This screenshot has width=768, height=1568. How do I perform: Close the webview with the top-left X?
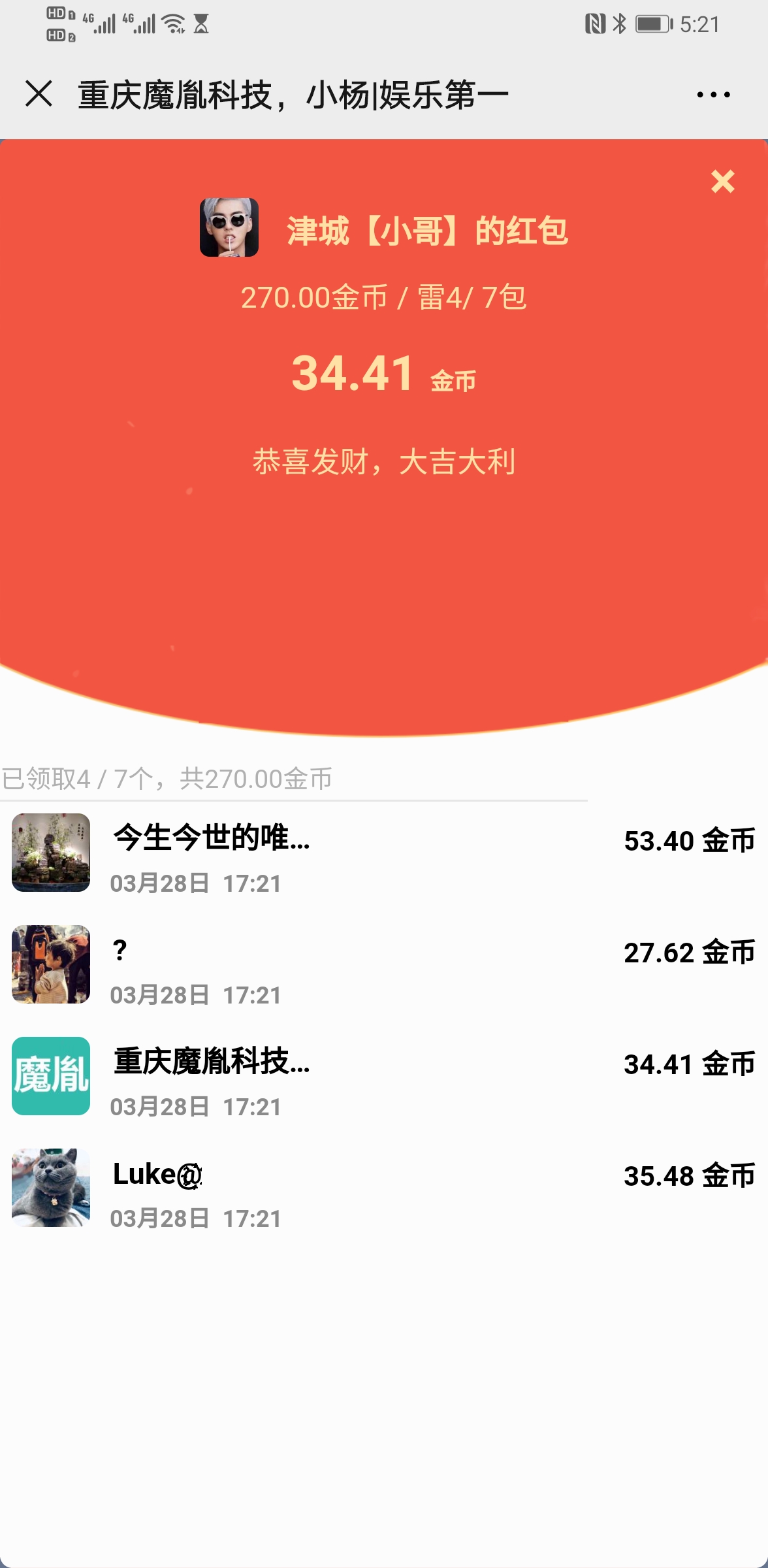(39, 93)
